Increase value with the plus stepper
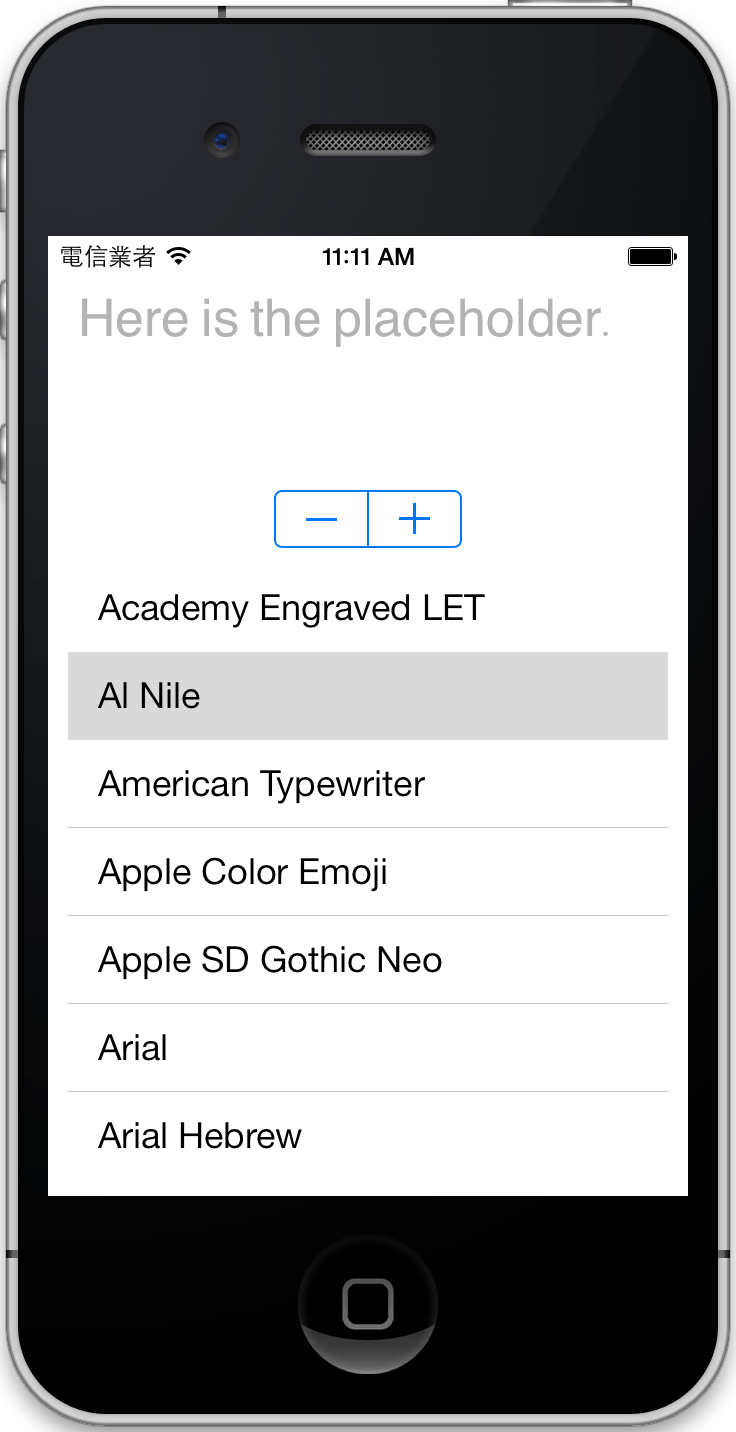 [414, 519]
